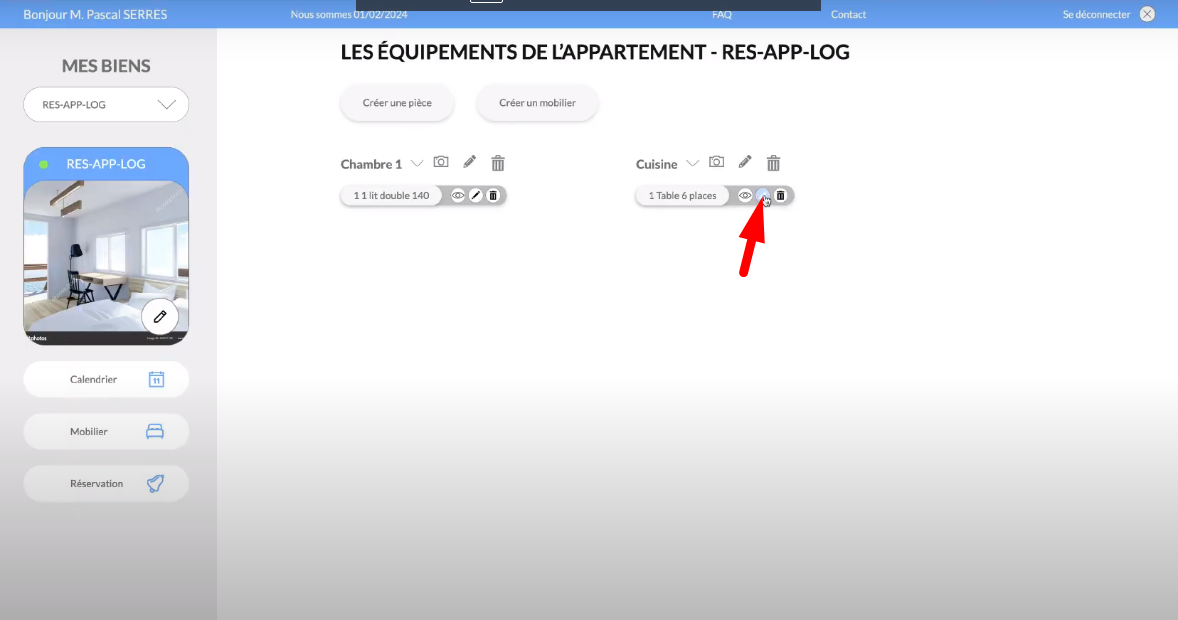
Task: View the Table 6 places item
Action: [745, 196]
